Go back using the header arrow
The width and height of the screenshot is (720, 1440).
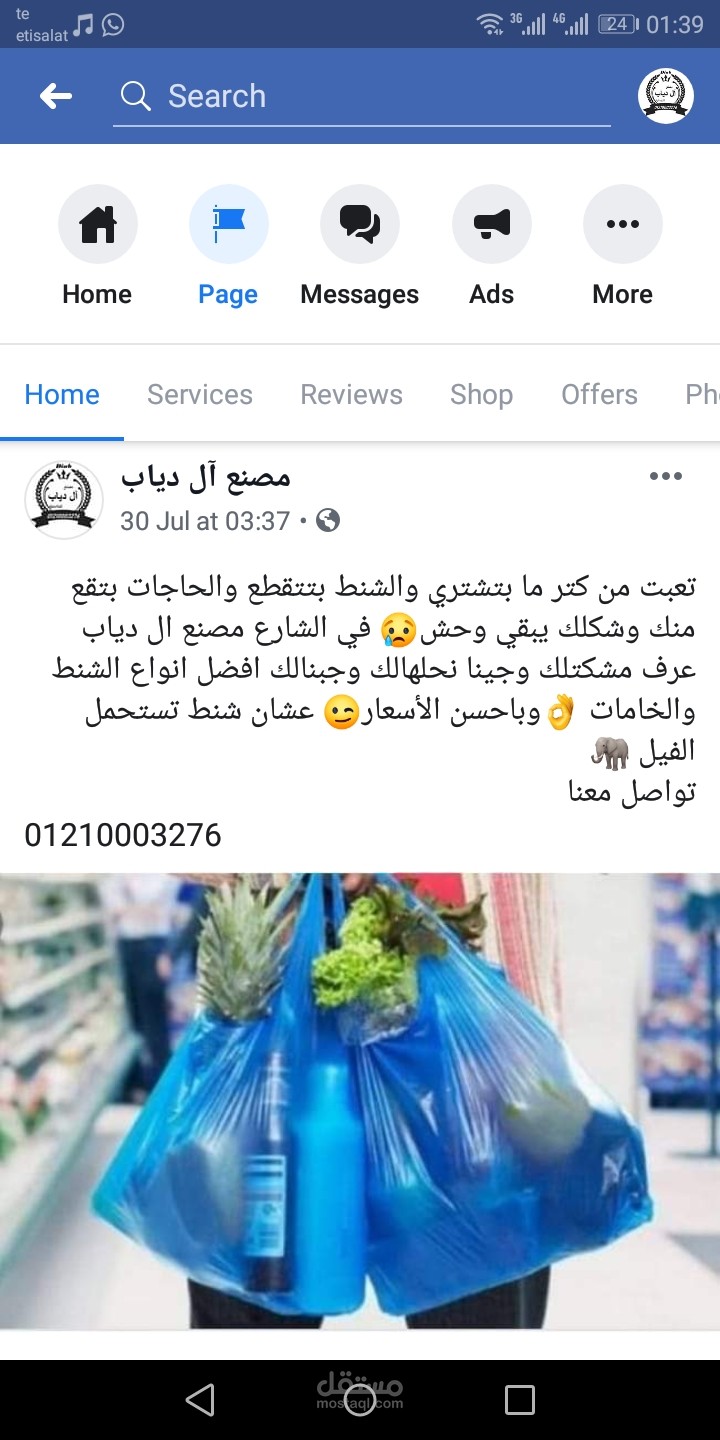[55, 96]
